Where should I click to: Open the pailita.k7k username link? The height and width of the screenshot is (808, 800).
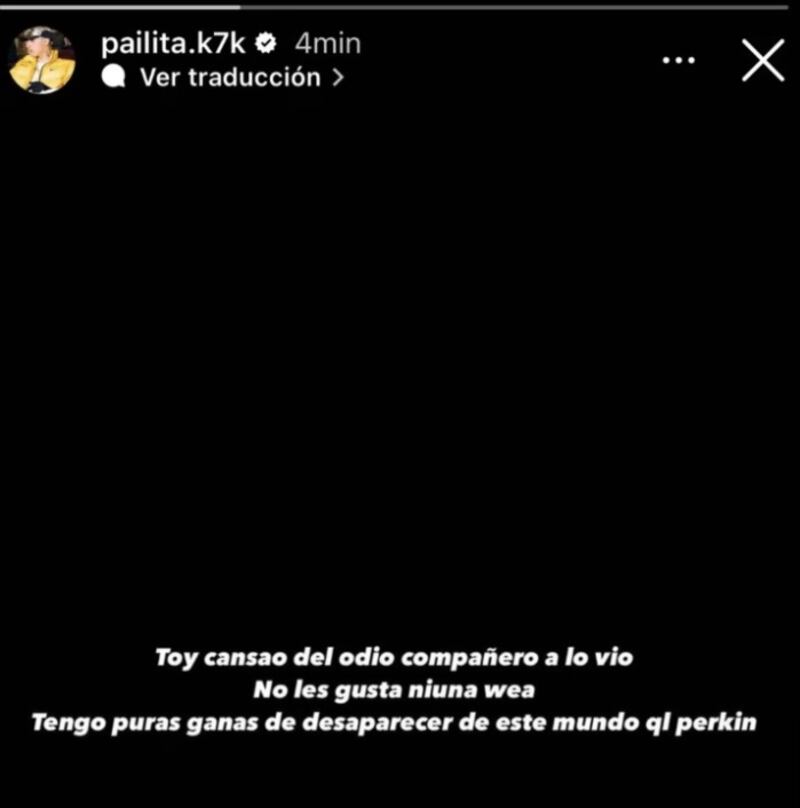[174, 43]
